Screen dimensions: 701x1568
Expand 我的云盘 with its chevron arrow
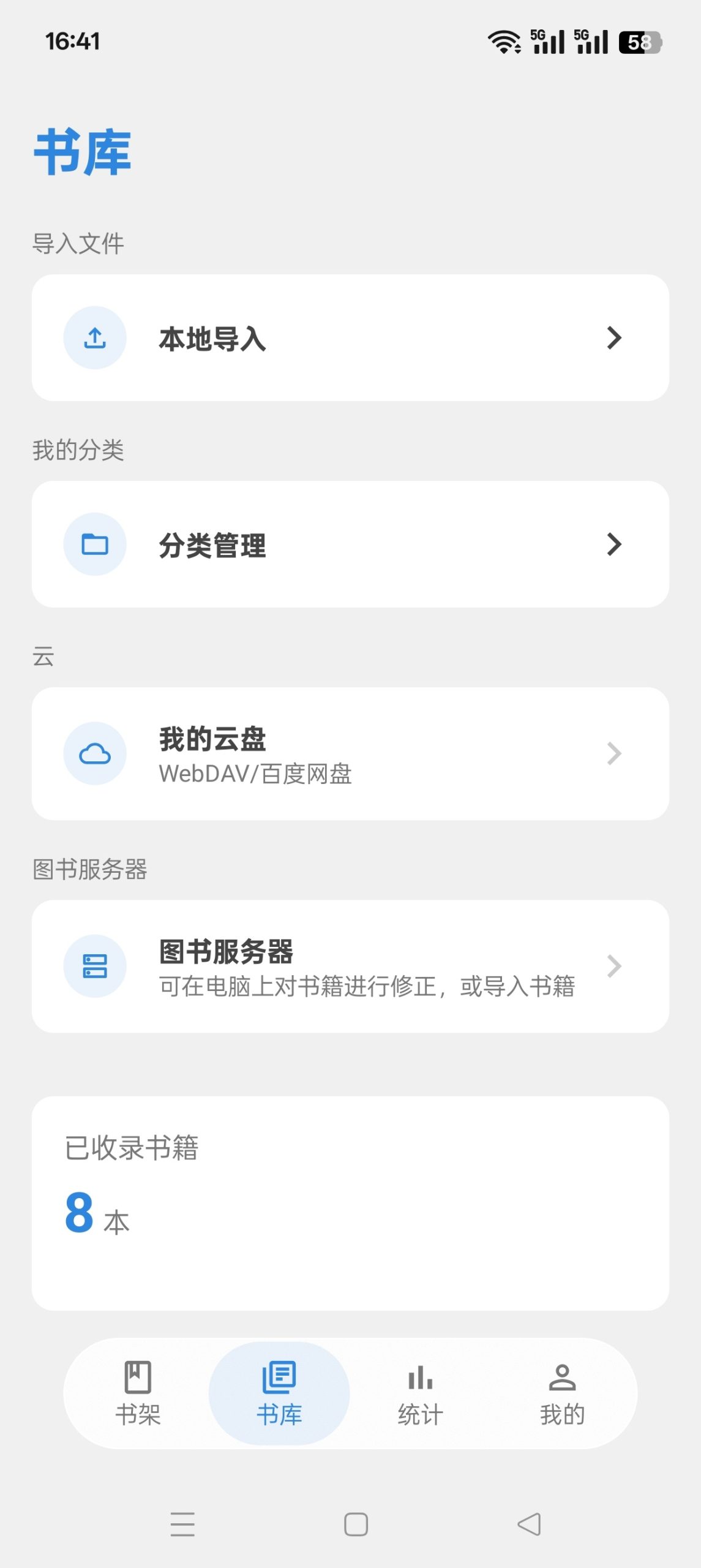pos(614,753)
